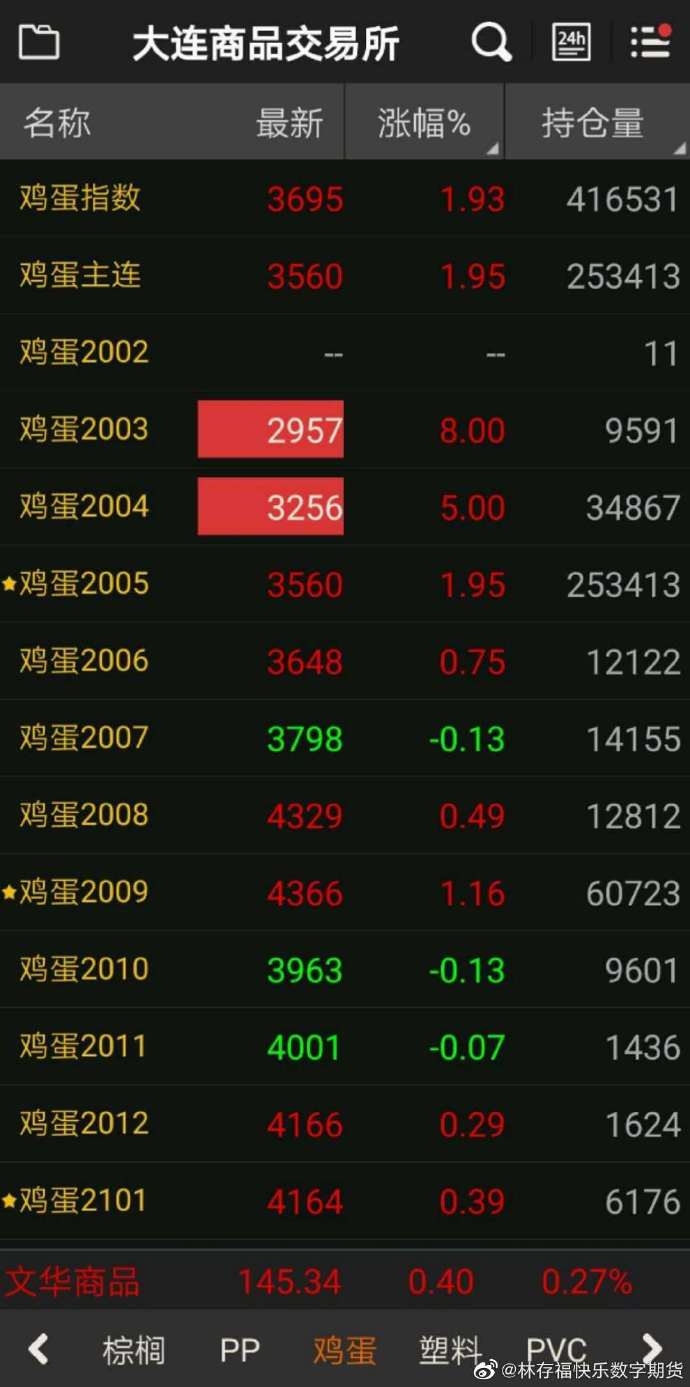Open the 文华商品 index bar
Screen dimensions: 690x1387
pyautogui.click(x=345, y=1281)
